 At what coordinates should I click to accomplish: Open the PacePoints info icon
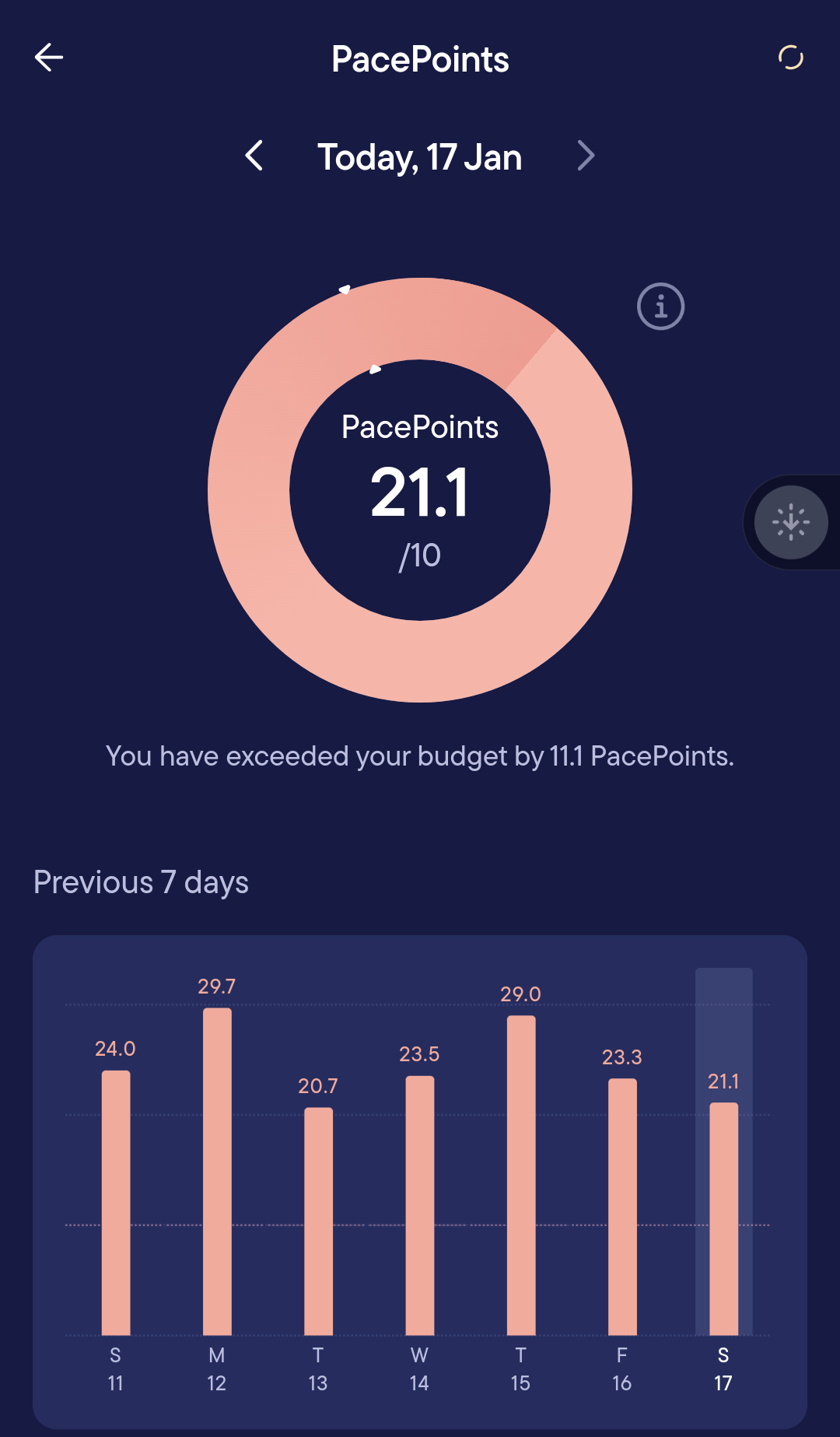click(x=660, y=307)
